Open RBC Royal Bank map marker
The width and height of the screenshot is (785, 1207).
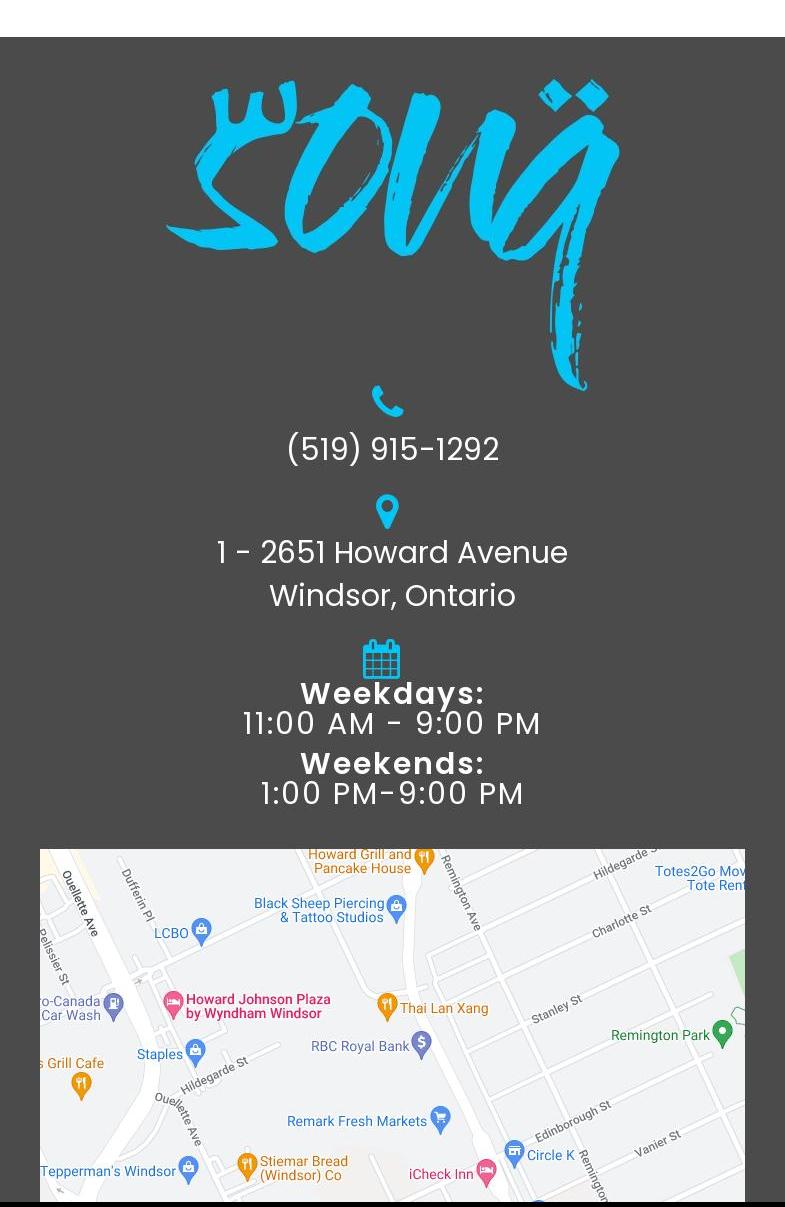(422, 1044)
